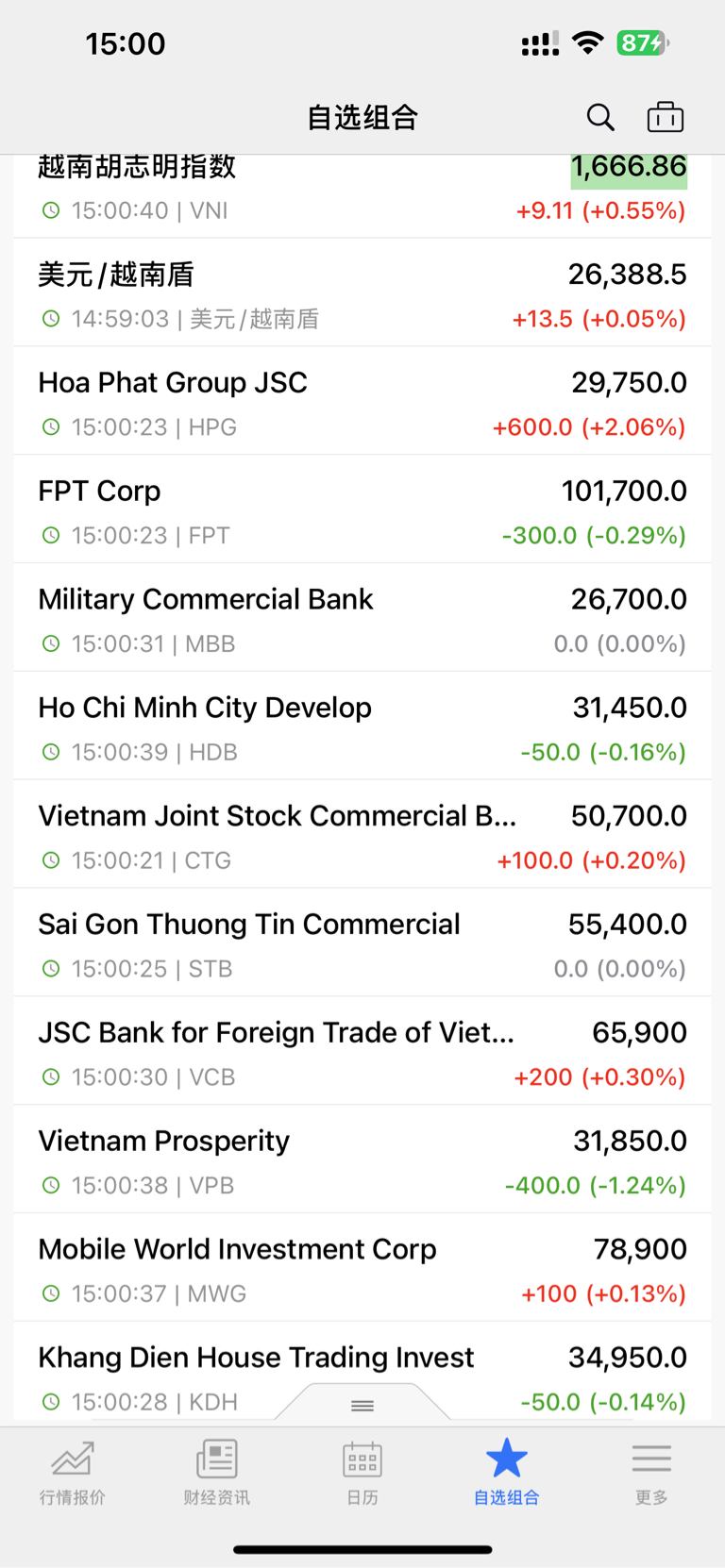725x1568 pixels.
Task: Open the 越南胡志明指数 VNI quote
Action: pyautogui.click(x=362, y=195)
